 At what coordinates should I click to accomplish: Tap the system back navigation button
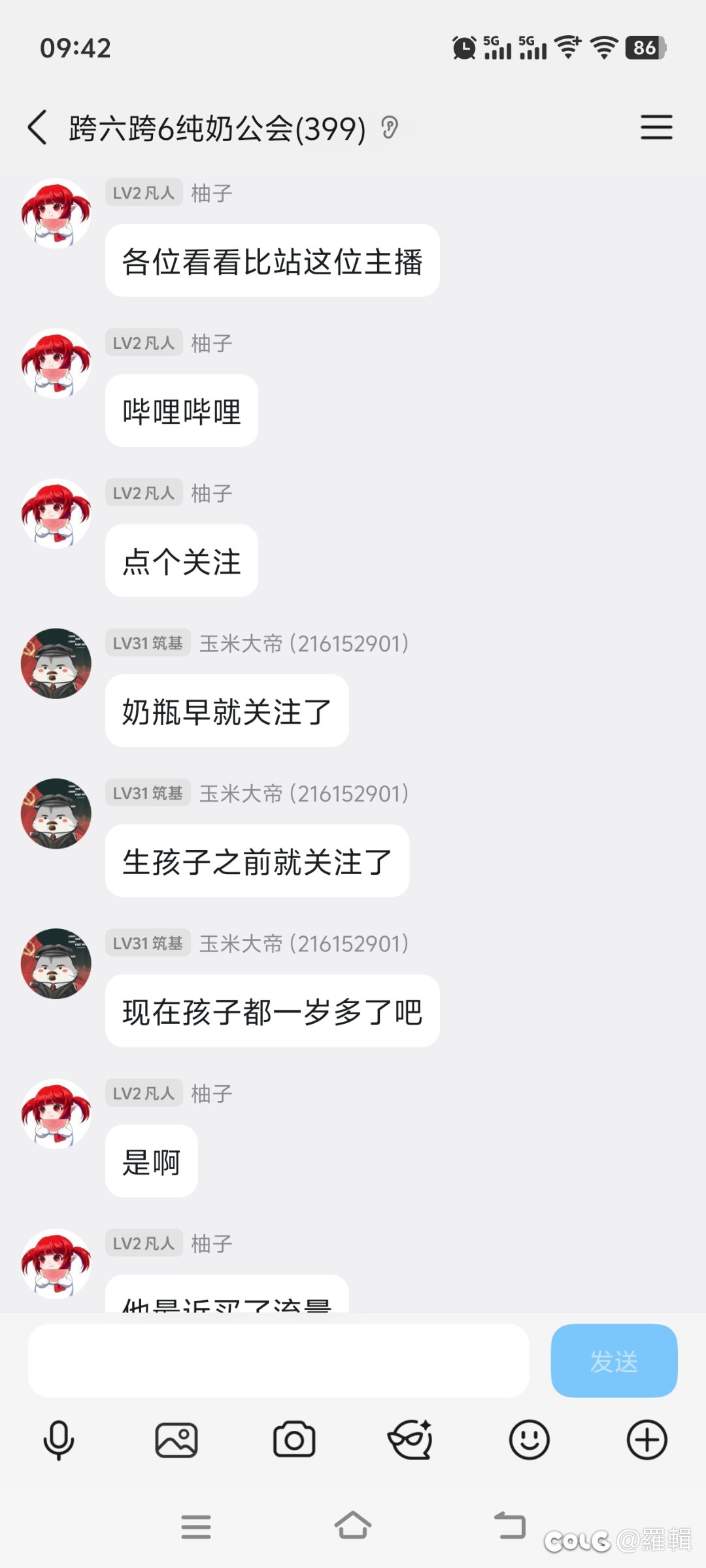pyautogui.click(x=510, y=1526)
